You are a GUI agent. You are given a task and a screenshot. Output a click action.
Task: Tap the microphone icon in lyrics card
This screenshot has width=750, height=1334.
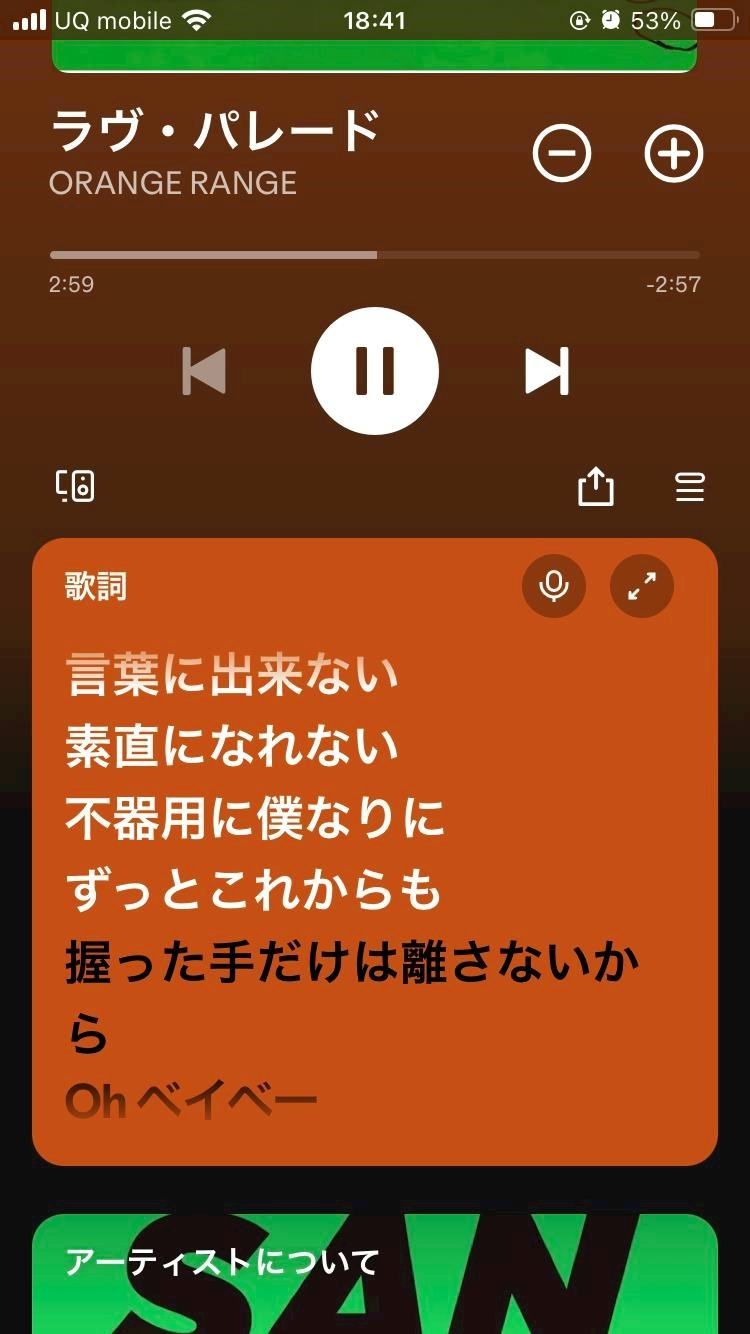(x=554, y=586)
